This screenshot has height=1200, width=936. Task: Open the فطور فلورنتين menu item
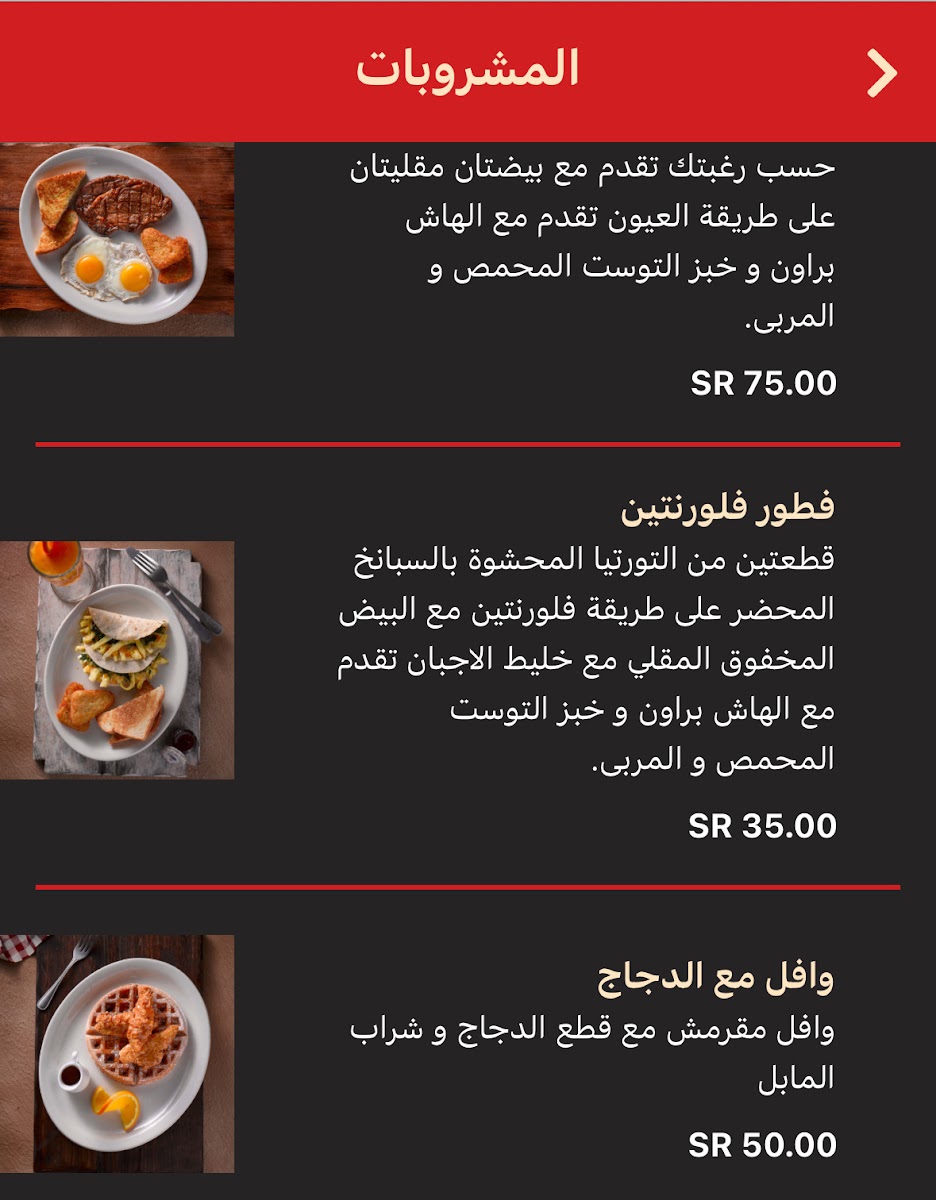tap(727, 509)
